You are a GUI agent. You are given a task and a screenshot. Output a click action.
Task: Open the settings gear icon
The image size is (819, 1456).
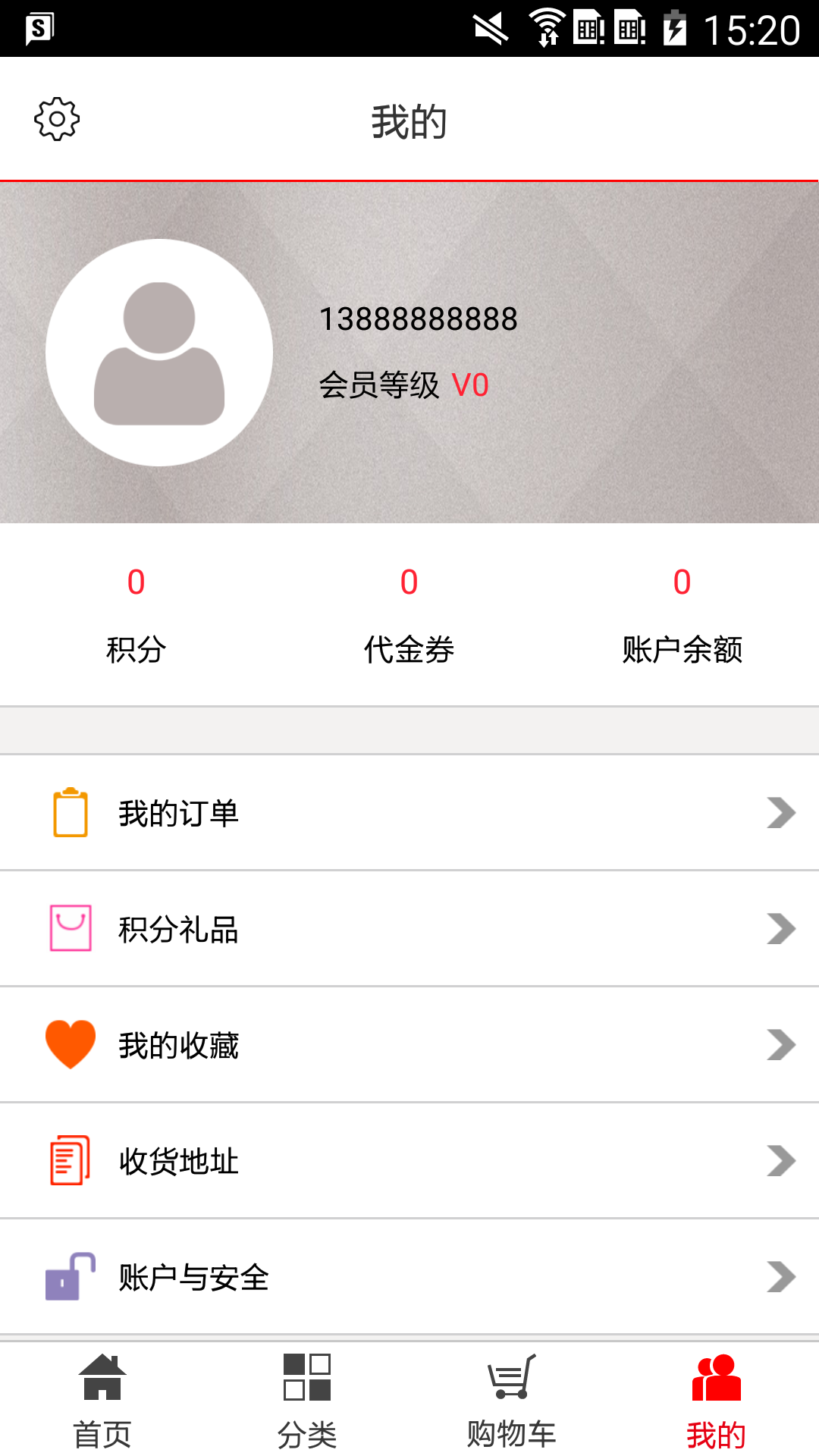click(56, 118)
